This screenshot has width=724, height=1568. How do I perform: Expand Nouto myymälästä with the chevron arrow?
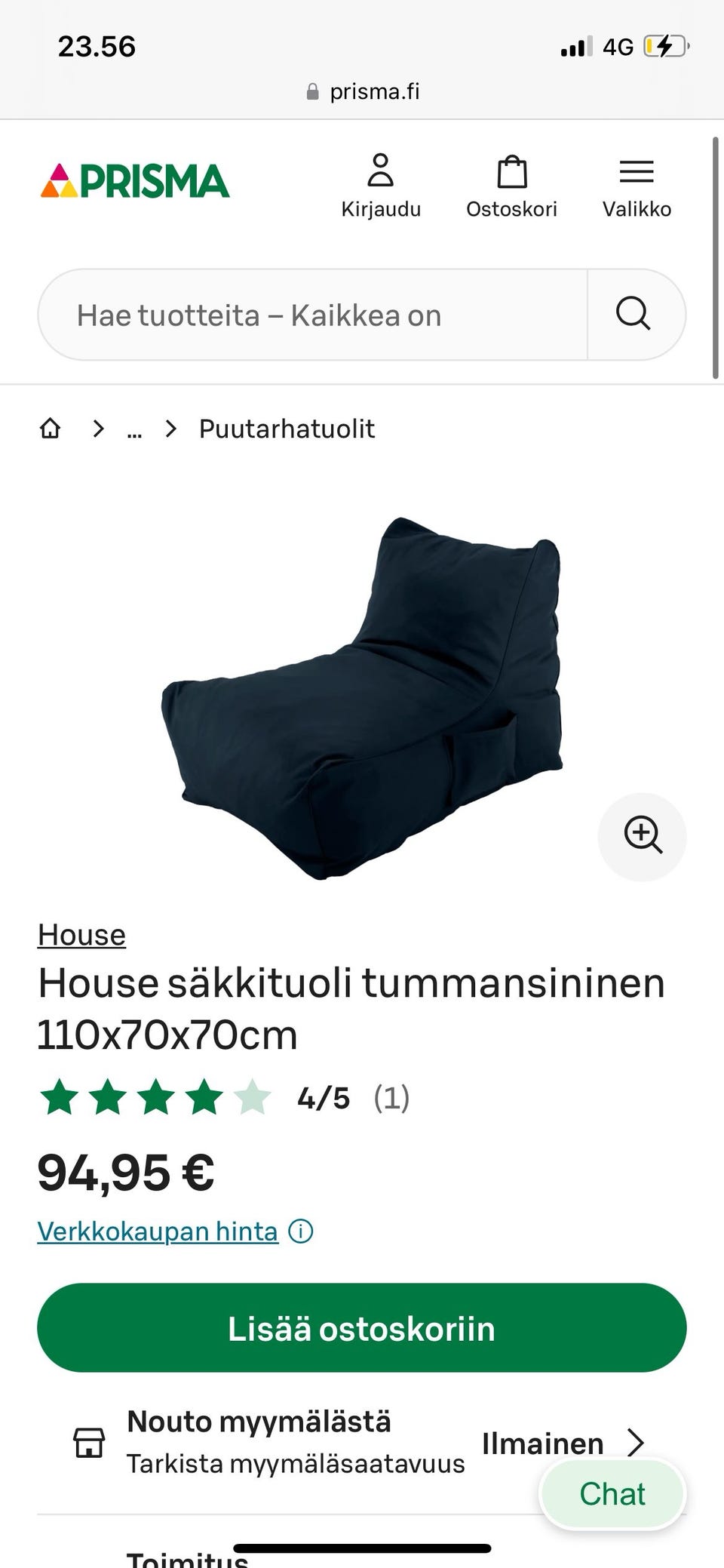coord(636,1442)
